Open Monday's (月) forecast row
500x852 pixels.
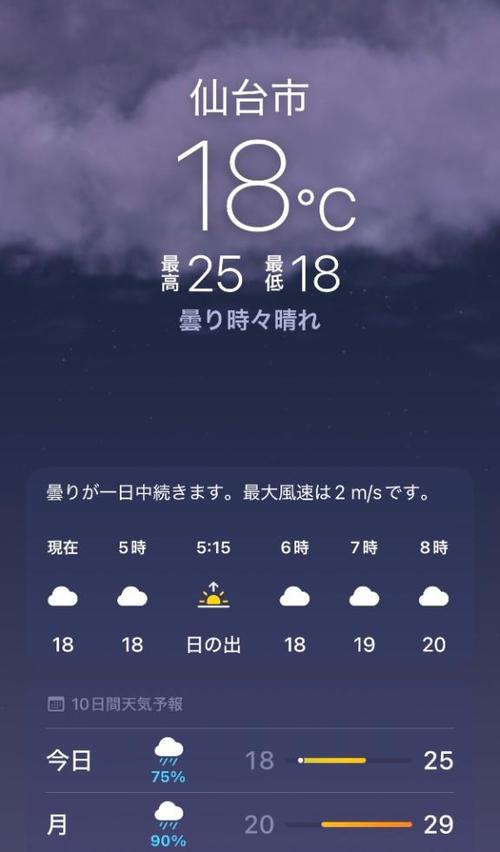(x=249, y=822)
